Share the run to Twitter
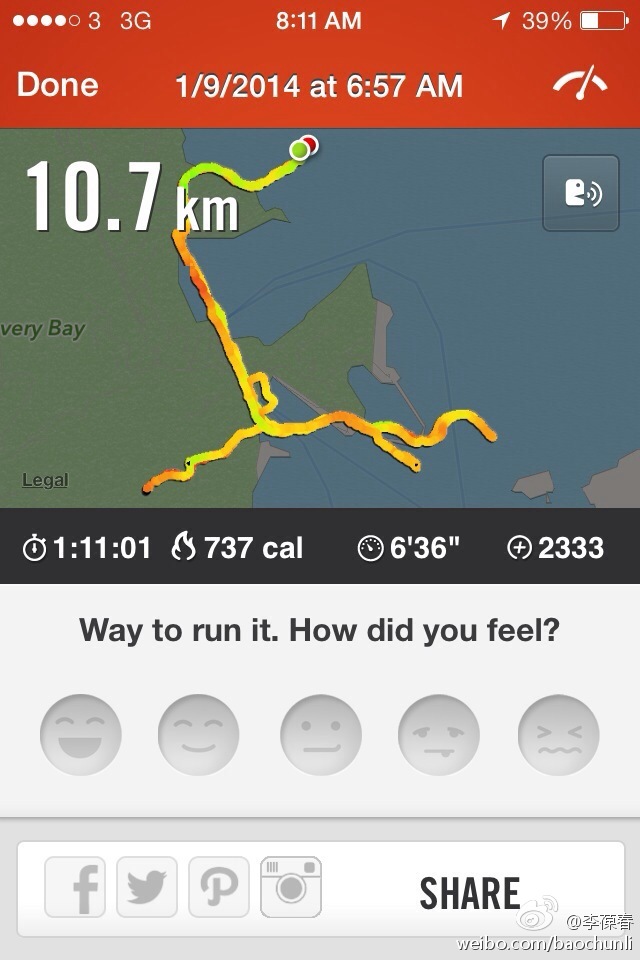 pyautogui.click(x=147, y=887)
